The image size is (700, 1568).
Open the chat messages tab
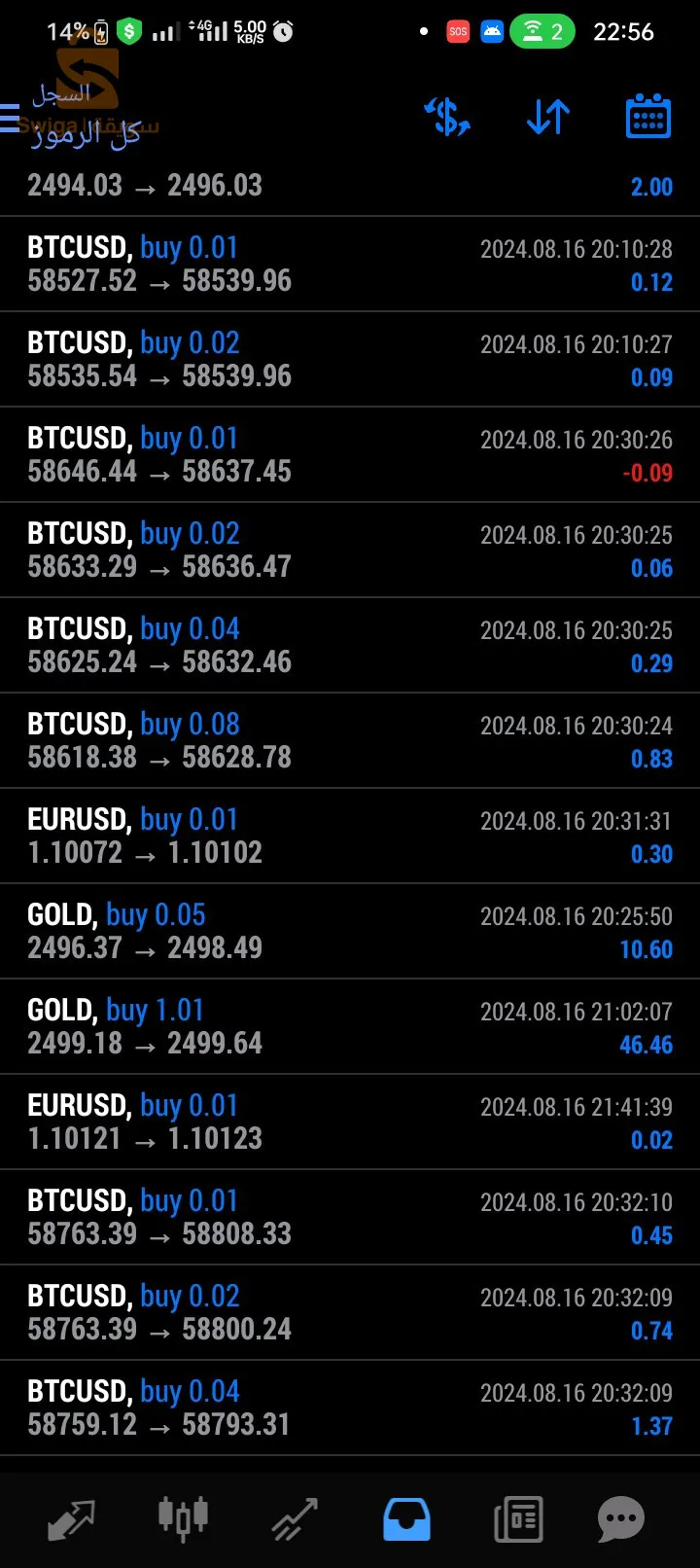(x=621, y=1519)
